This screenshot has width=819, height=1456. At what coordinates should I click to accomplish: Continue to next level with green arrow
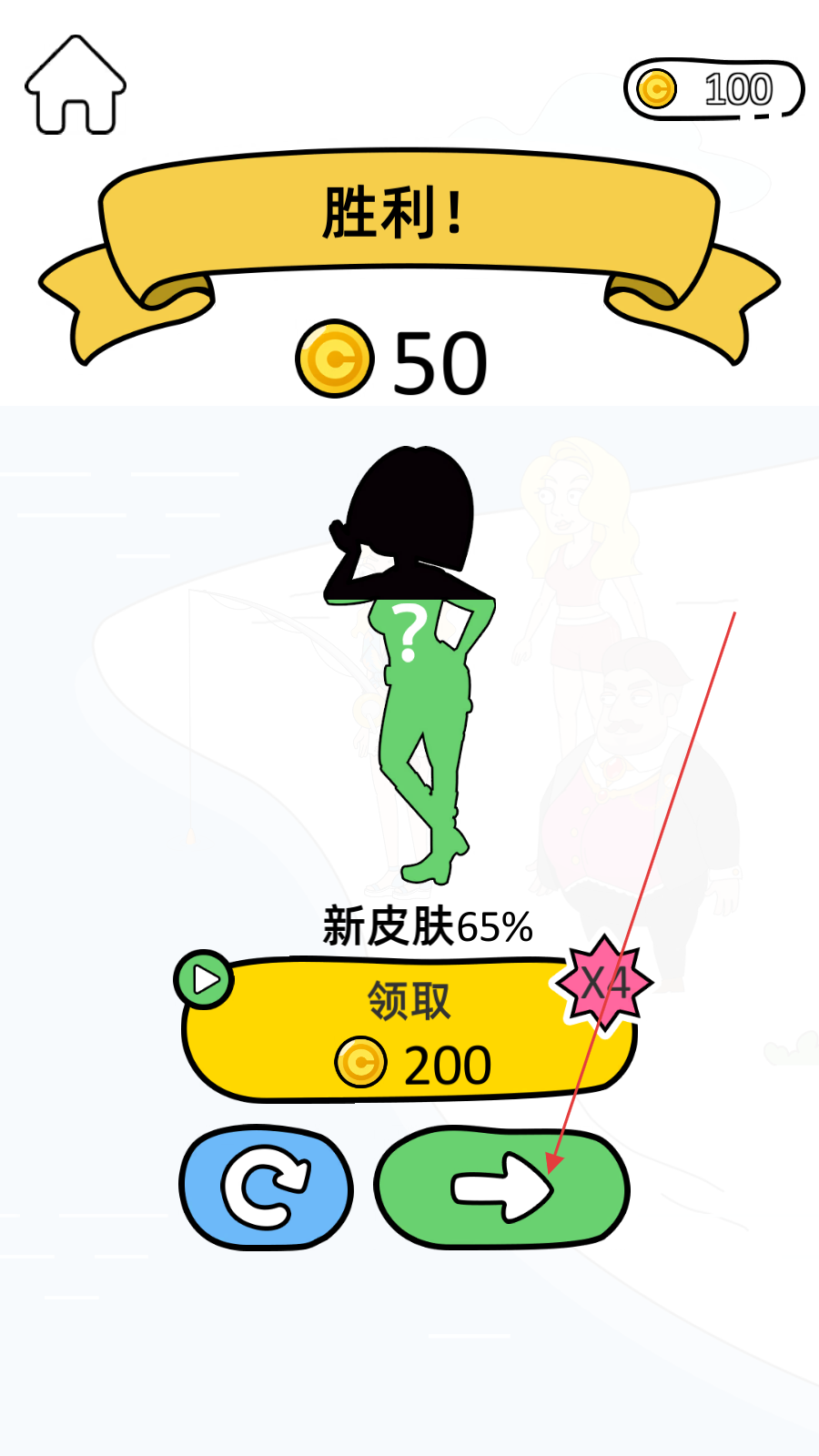coord(501,1188)
